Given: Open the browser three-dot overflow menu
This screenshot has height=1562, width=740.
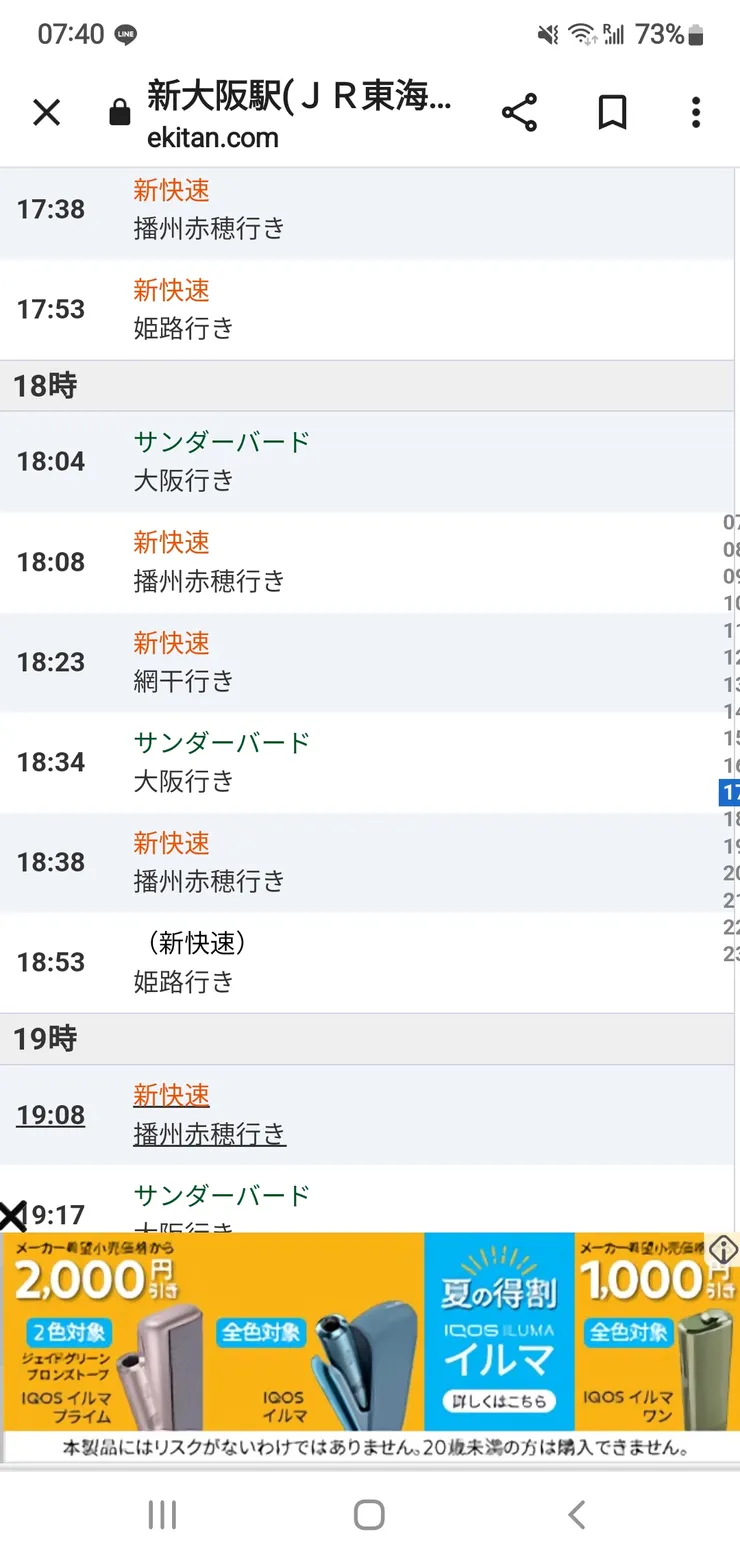Looking at the screenshot, I should click(x=695, y=113).
